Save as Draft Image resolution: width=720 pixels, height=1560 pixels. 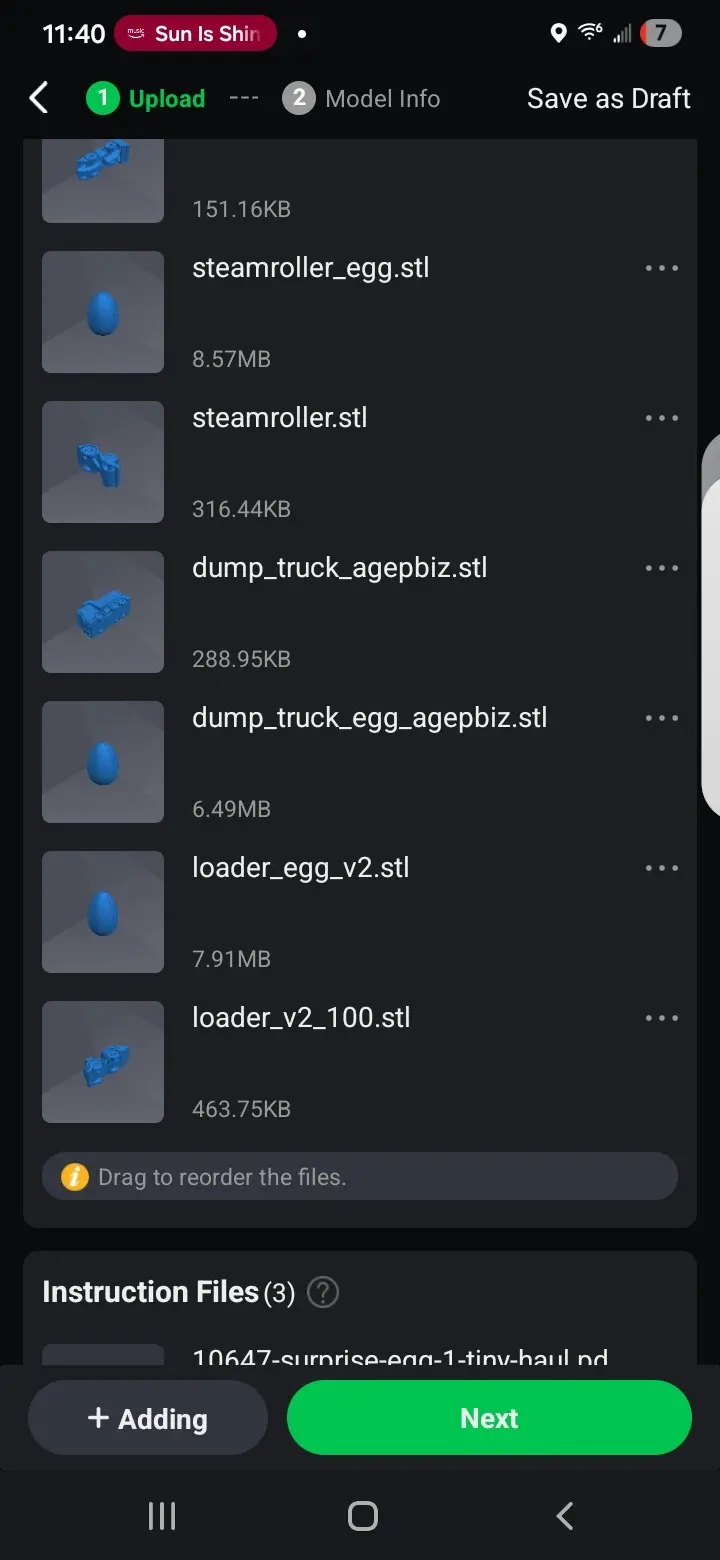(608, 98)
